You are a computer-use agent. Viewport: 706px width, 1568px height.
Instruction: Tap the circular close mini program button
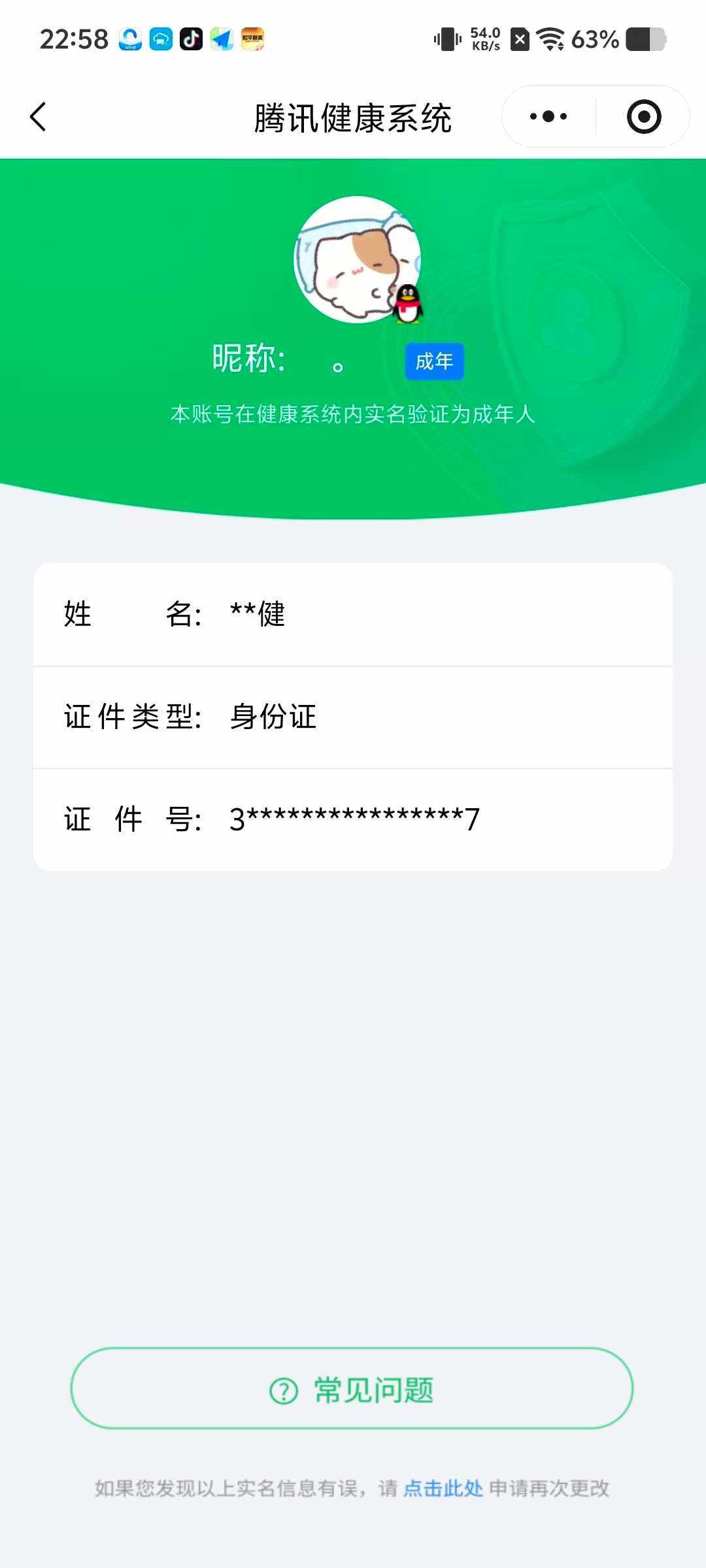[643, 116]
